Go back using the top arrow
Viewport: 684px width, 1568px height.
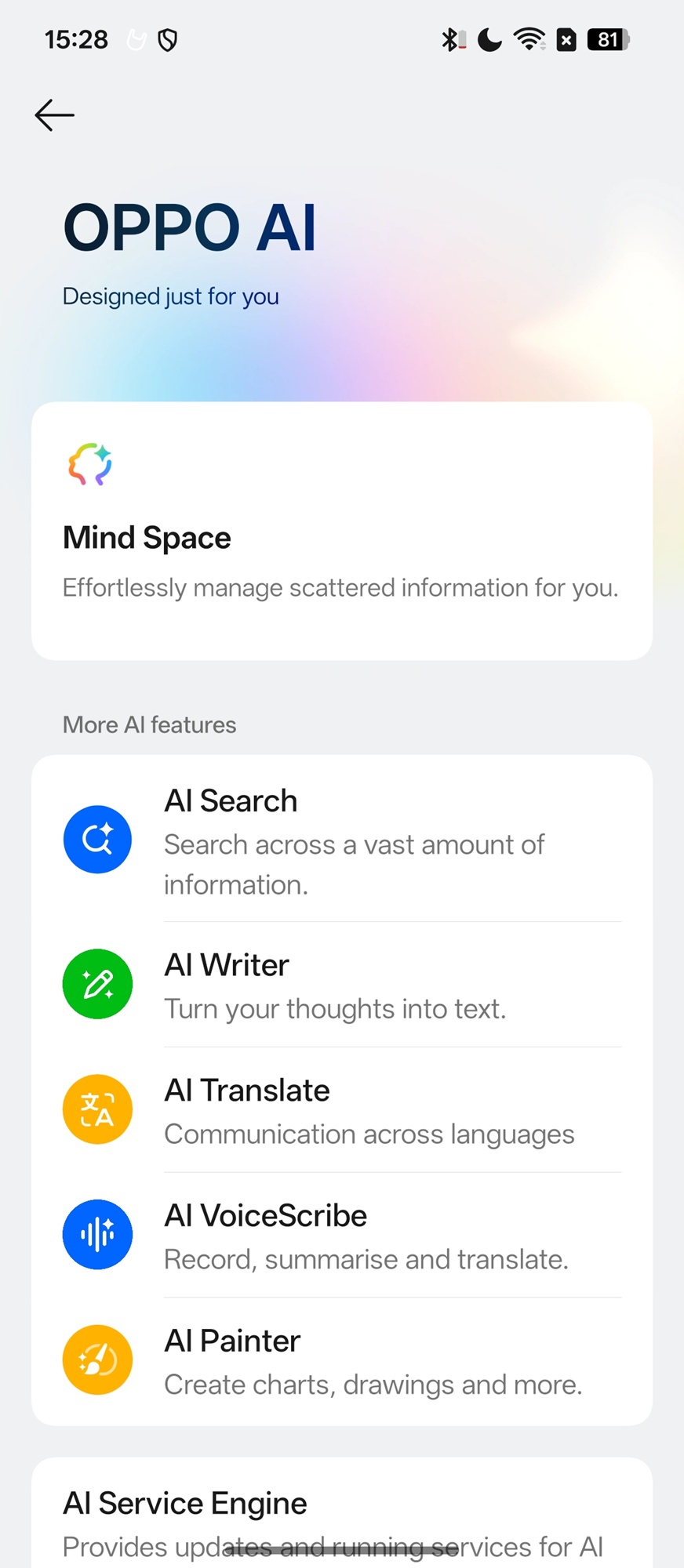coord(54,115)
